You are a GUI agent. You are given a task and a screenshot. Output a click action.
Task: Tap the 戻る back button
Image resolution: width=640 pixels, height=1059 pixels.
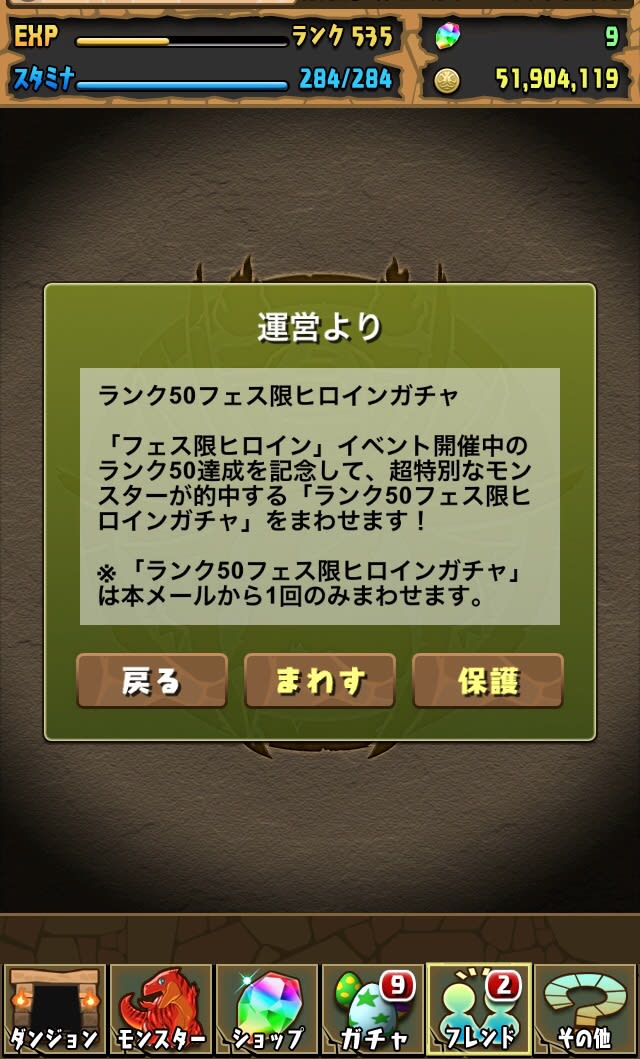coord(152,681)
